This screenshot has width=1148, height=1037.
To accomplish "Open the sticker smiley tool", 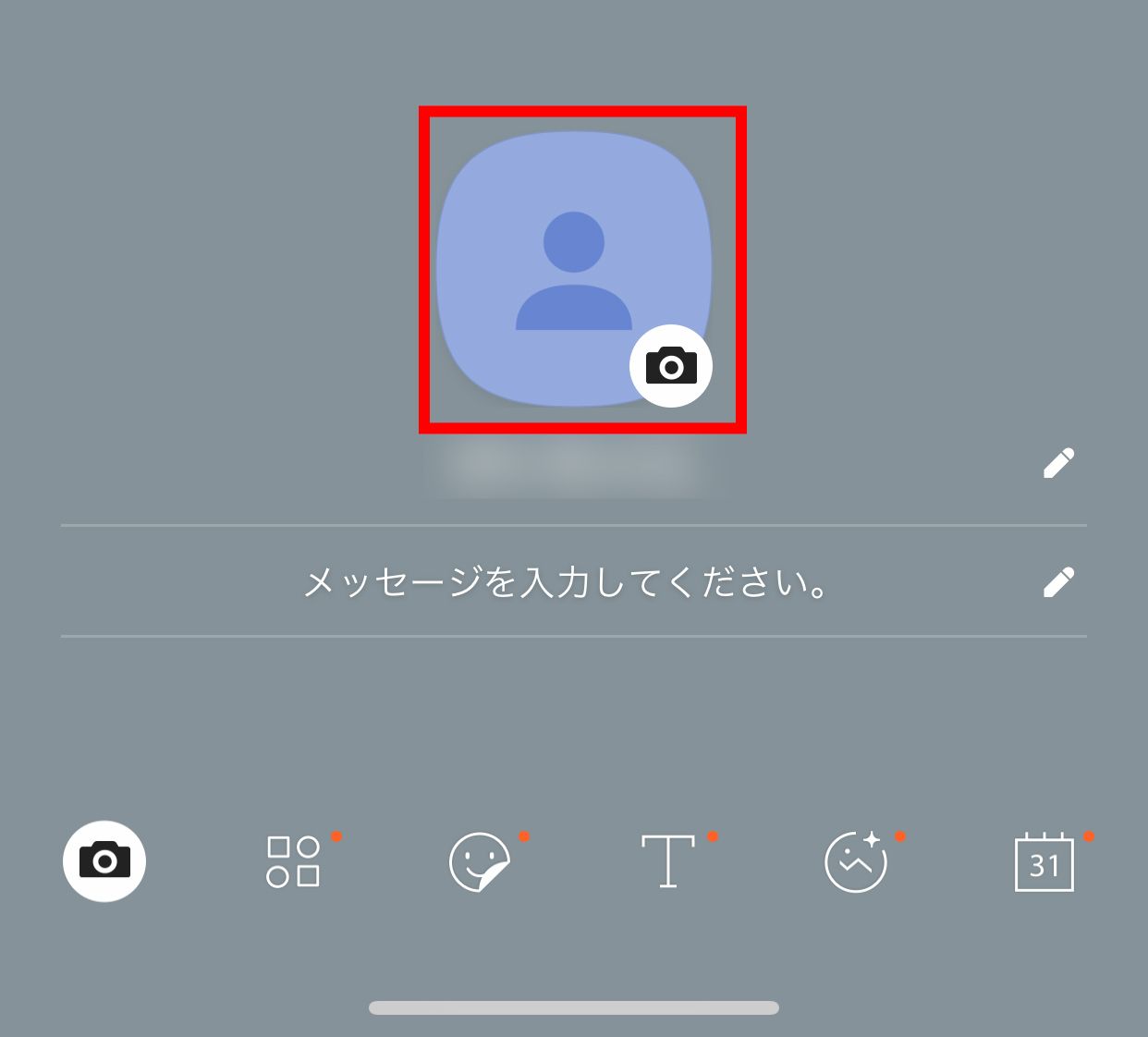I will coord(480,862).
